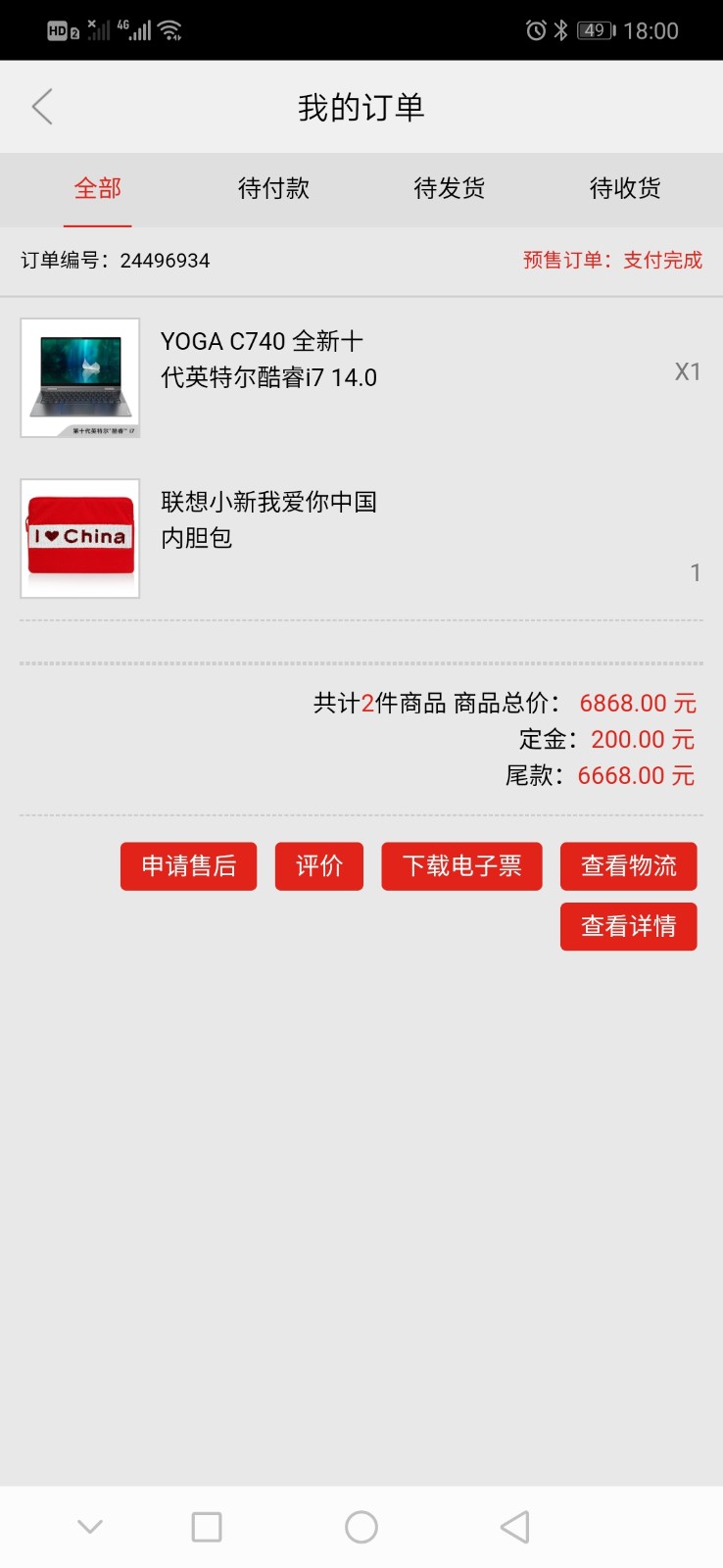Image resolution: width=723 pixels, height=1568 pixels.
Task: Switch to the 全部 tab
Action: click(98, 188)
